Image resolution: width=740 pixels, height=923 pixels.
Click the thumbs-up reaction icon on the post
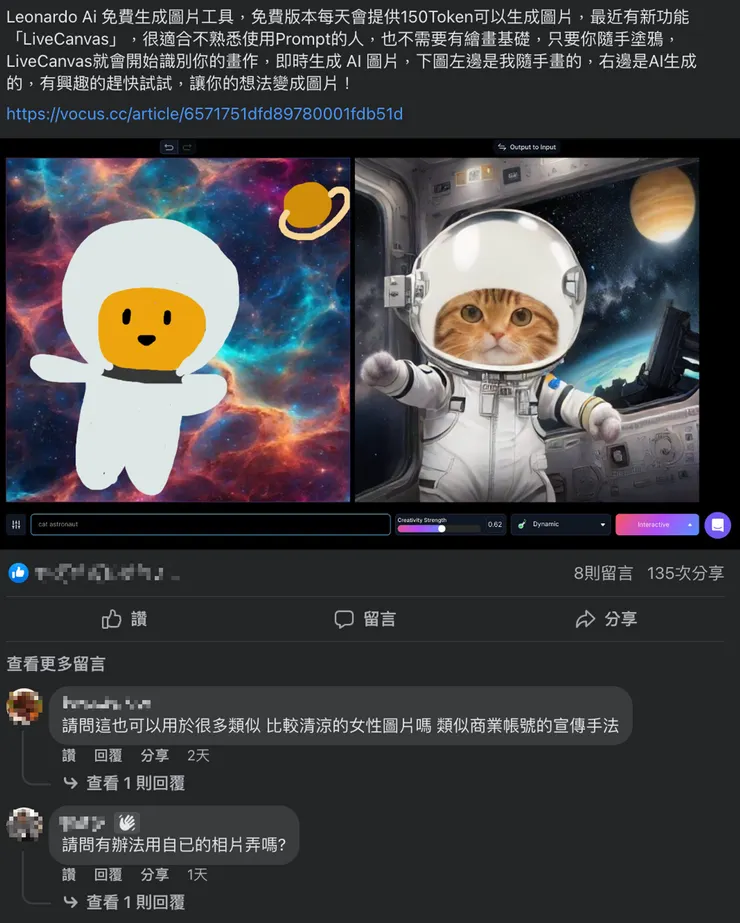[17, 575]
